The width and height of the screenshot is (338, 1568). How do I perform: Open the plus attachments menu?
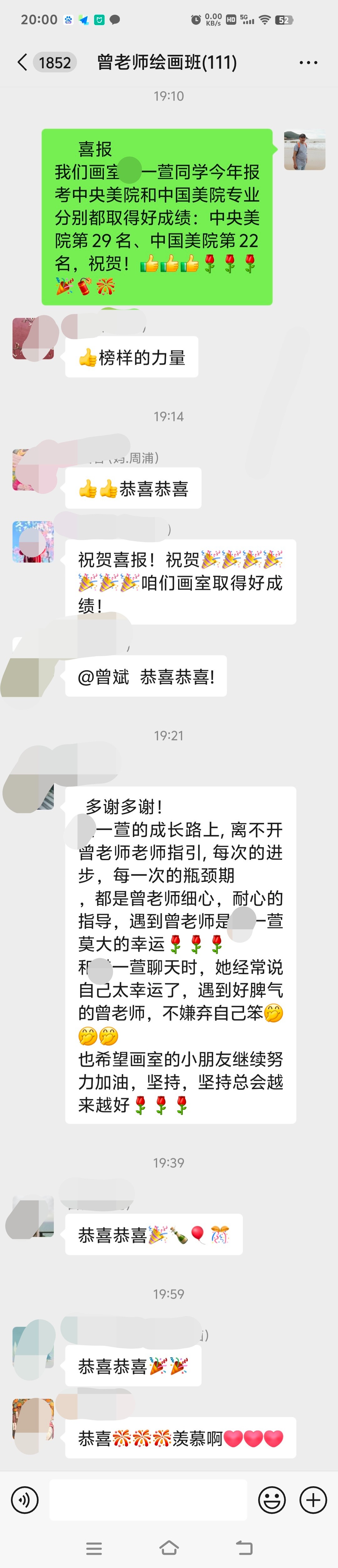313,1500
